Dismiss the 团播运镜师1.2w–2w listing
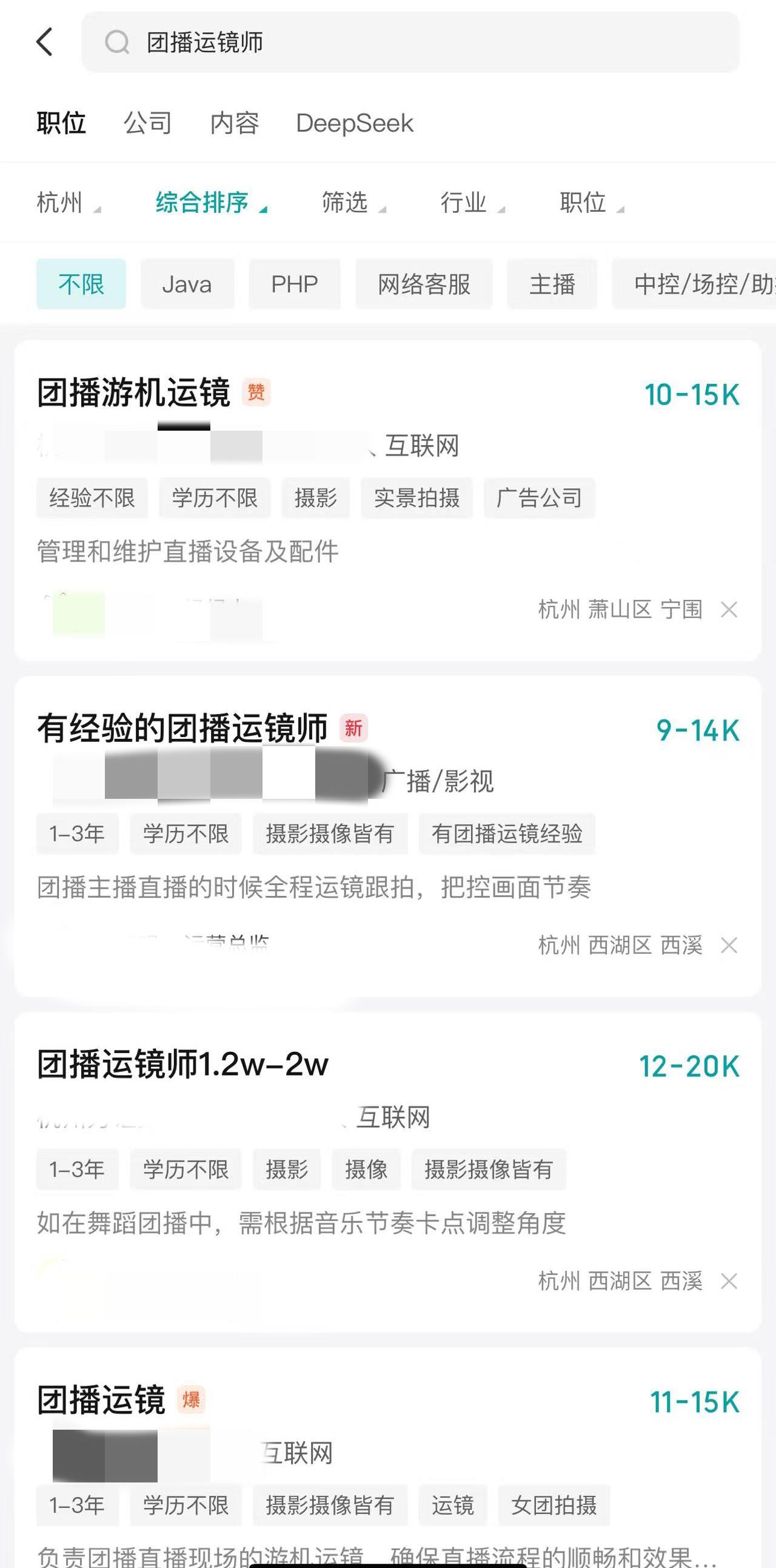Image resolution: width=776 pixels, height=1568 pixels. point(729,1281)
